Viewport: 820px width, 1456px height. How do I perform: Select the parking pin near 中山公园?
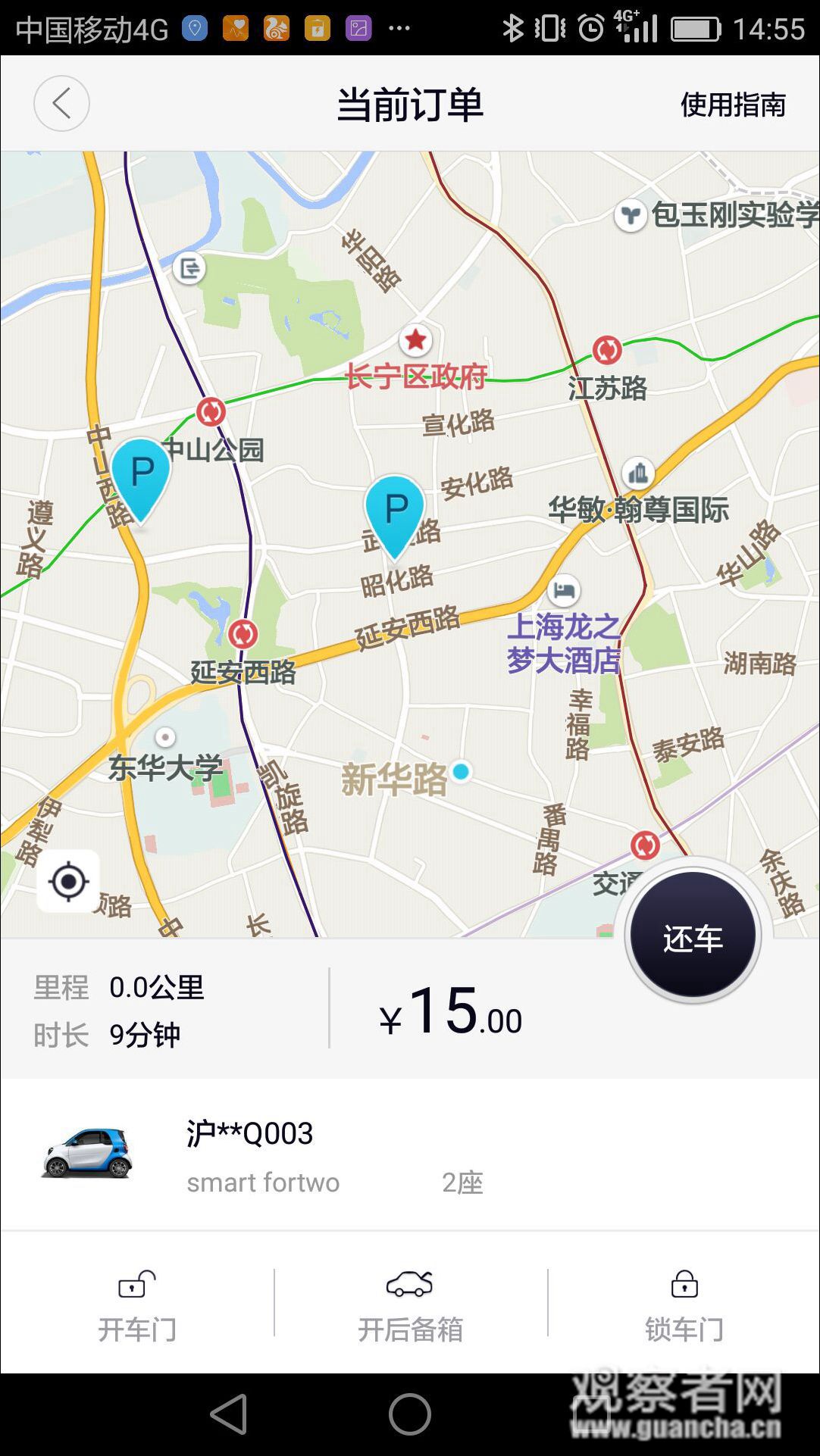click(x=141, y=476)
